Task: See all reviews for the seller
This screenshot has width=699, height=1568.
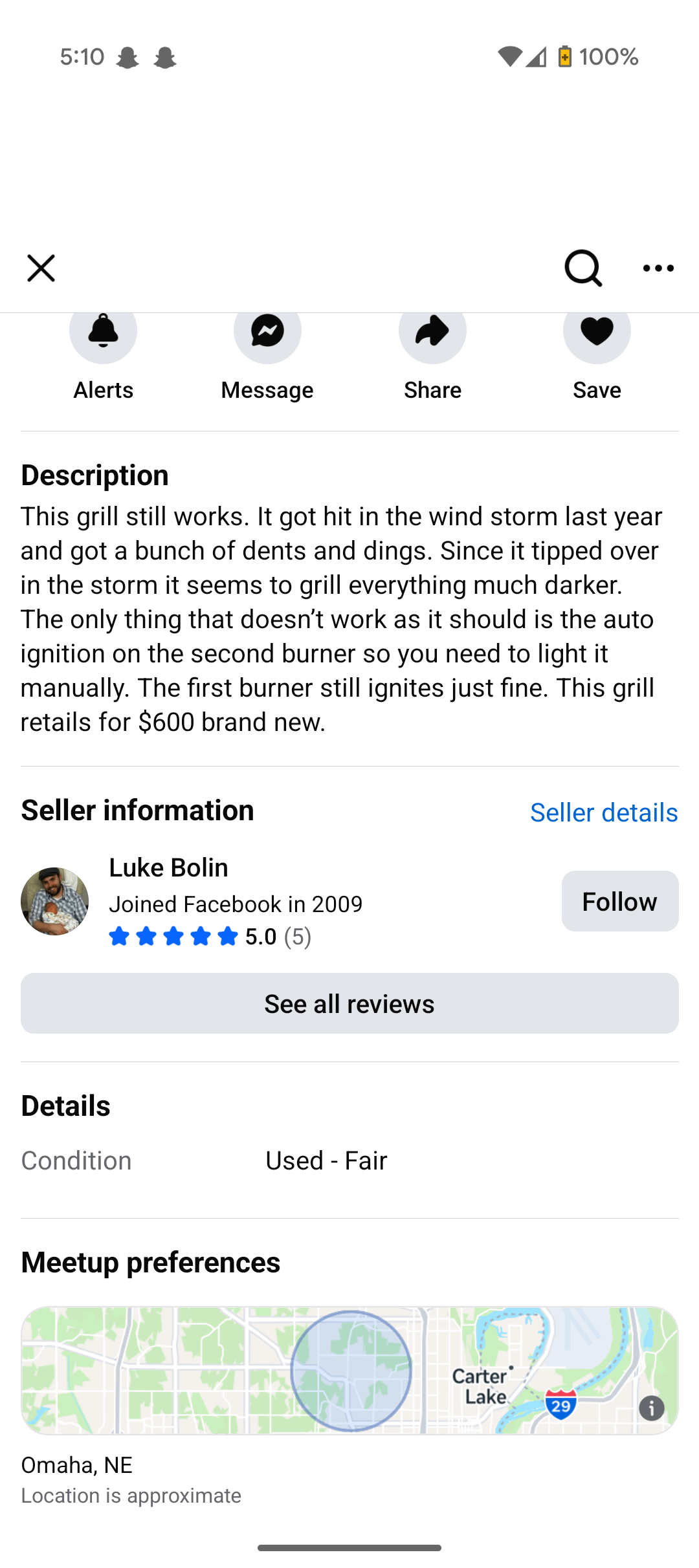Action: [349, 1003]
